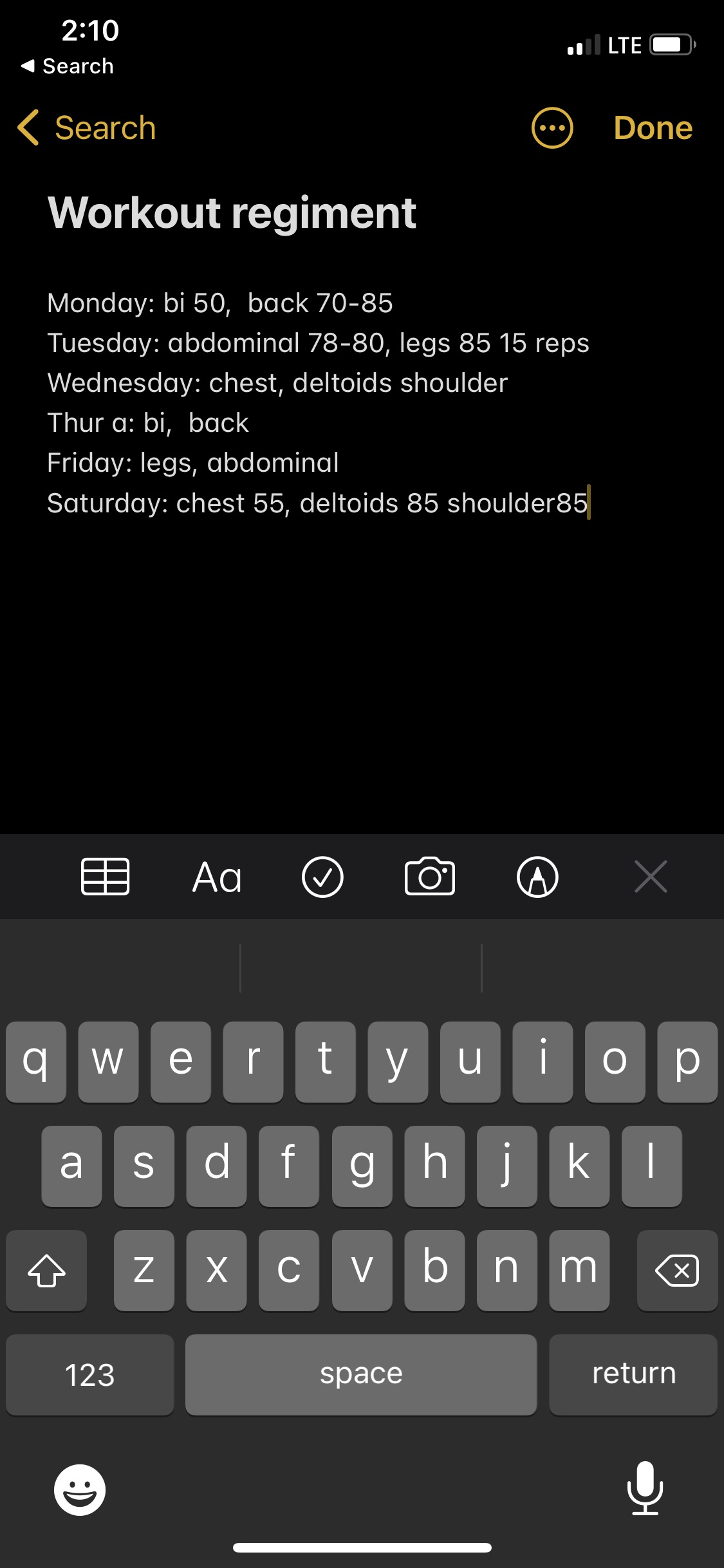Tap Done to finish editing

click(653, 127)
